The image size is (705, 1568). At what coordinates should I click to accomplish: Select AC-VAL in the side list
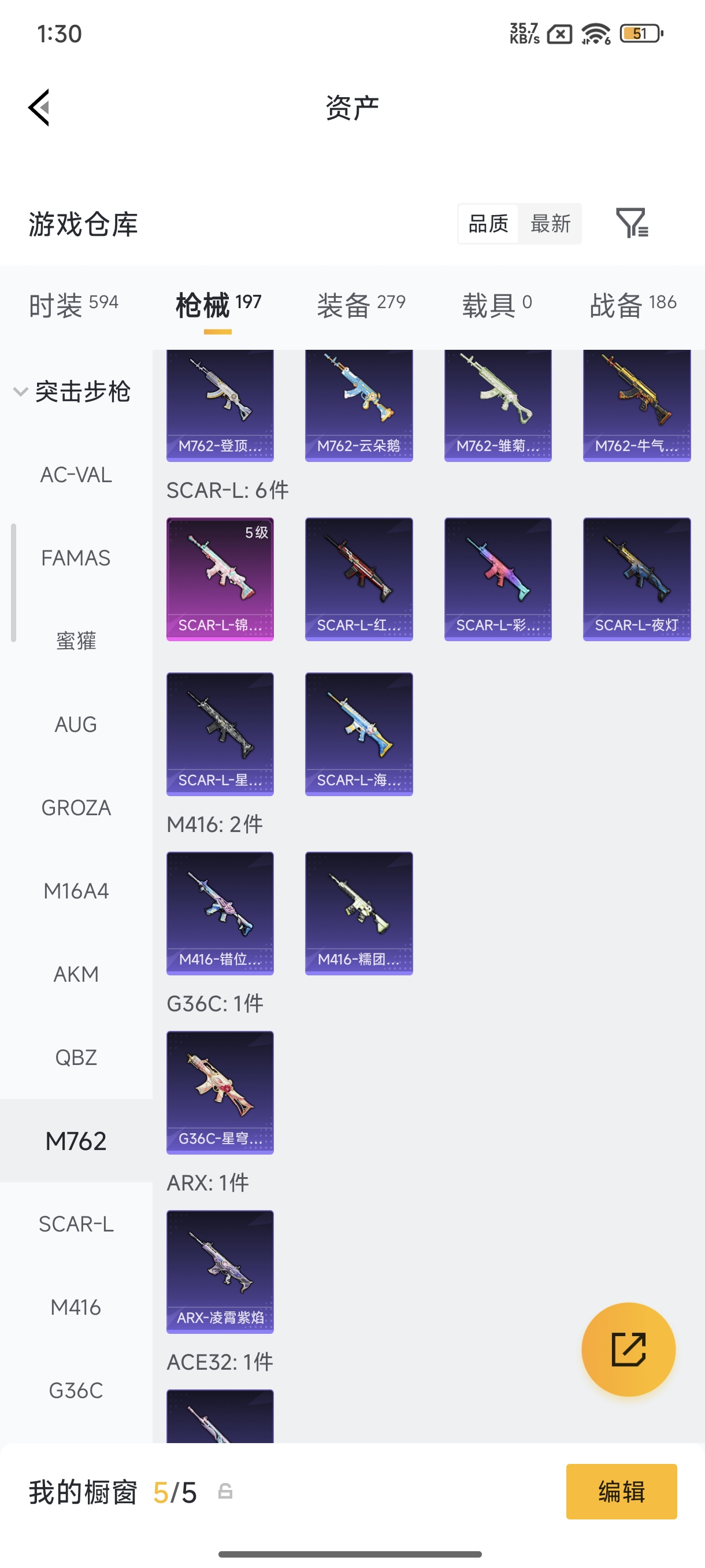click(x=76, y=475)
